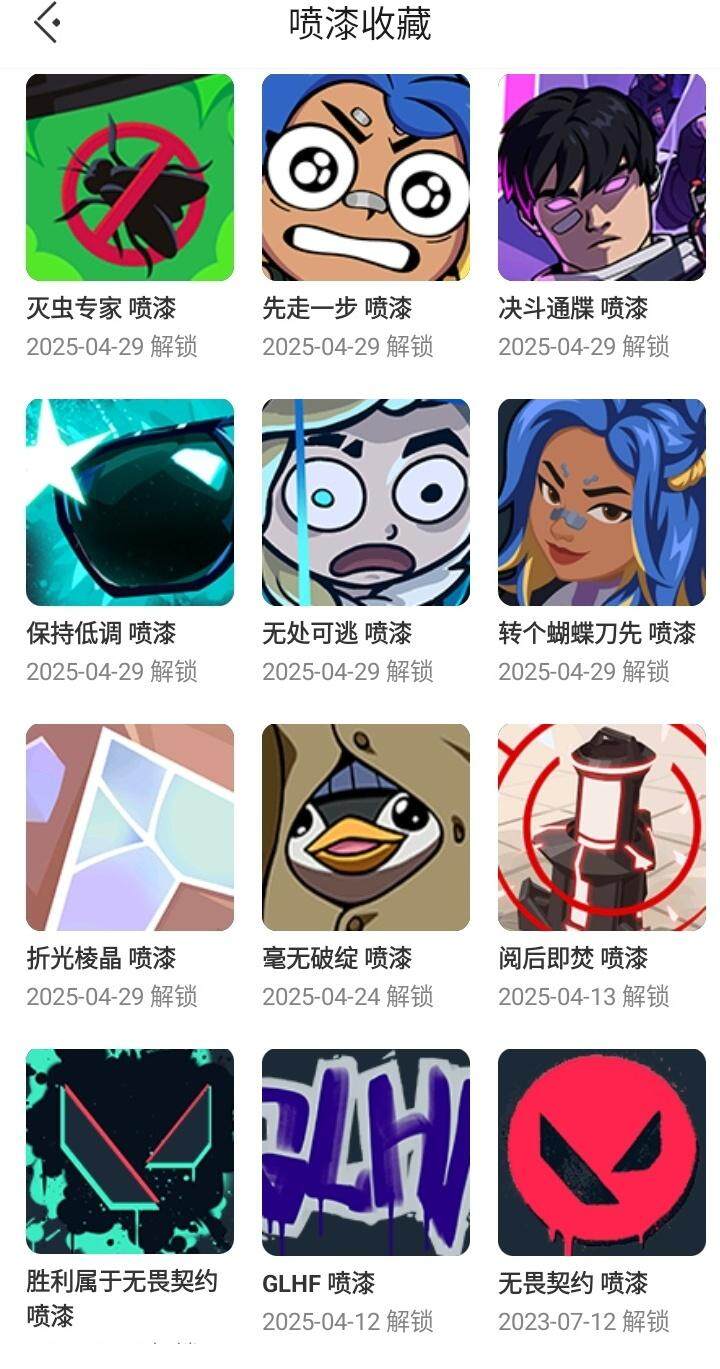
Task: Open 胜利属于无畏契约 喷漆
Action: coord(130,1152)
